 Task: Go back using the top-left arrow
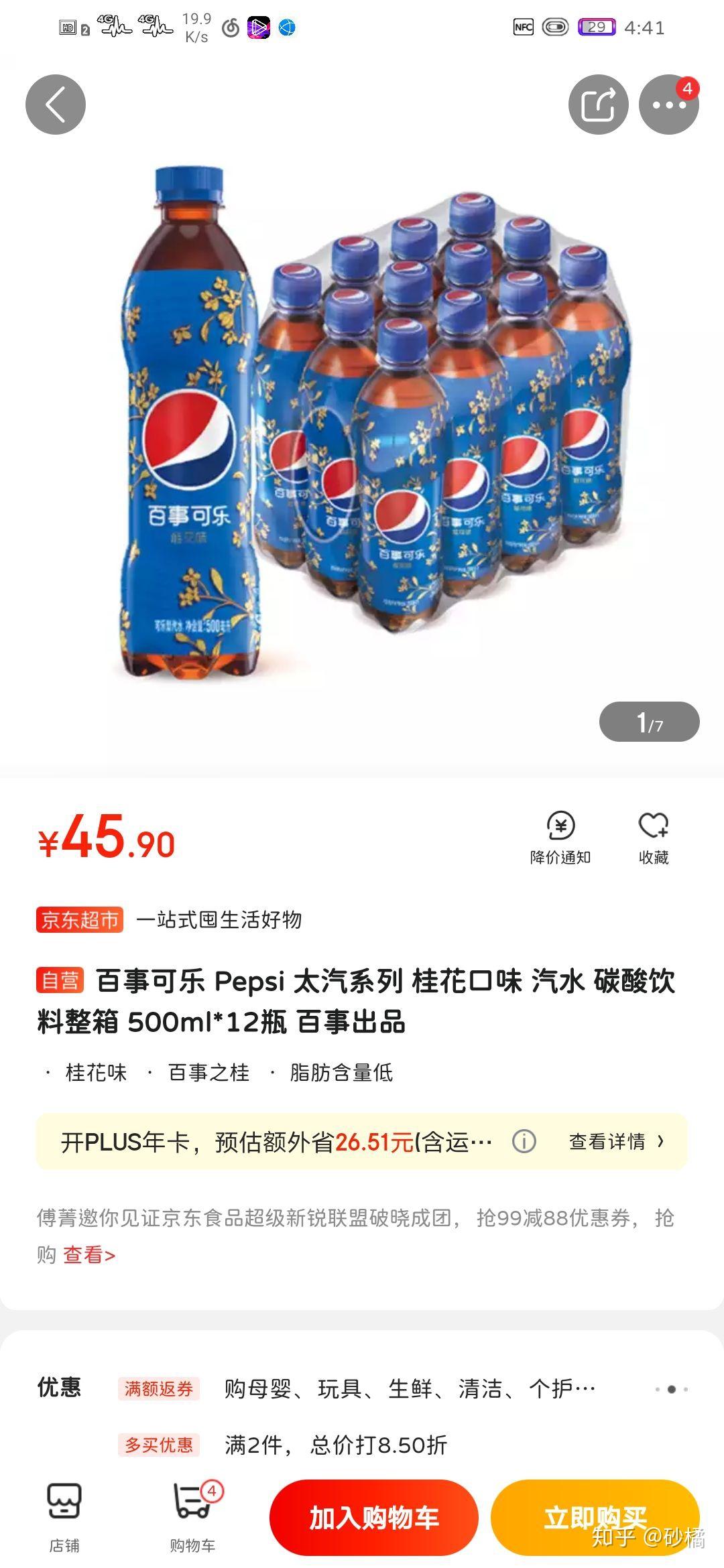[56, 105]
